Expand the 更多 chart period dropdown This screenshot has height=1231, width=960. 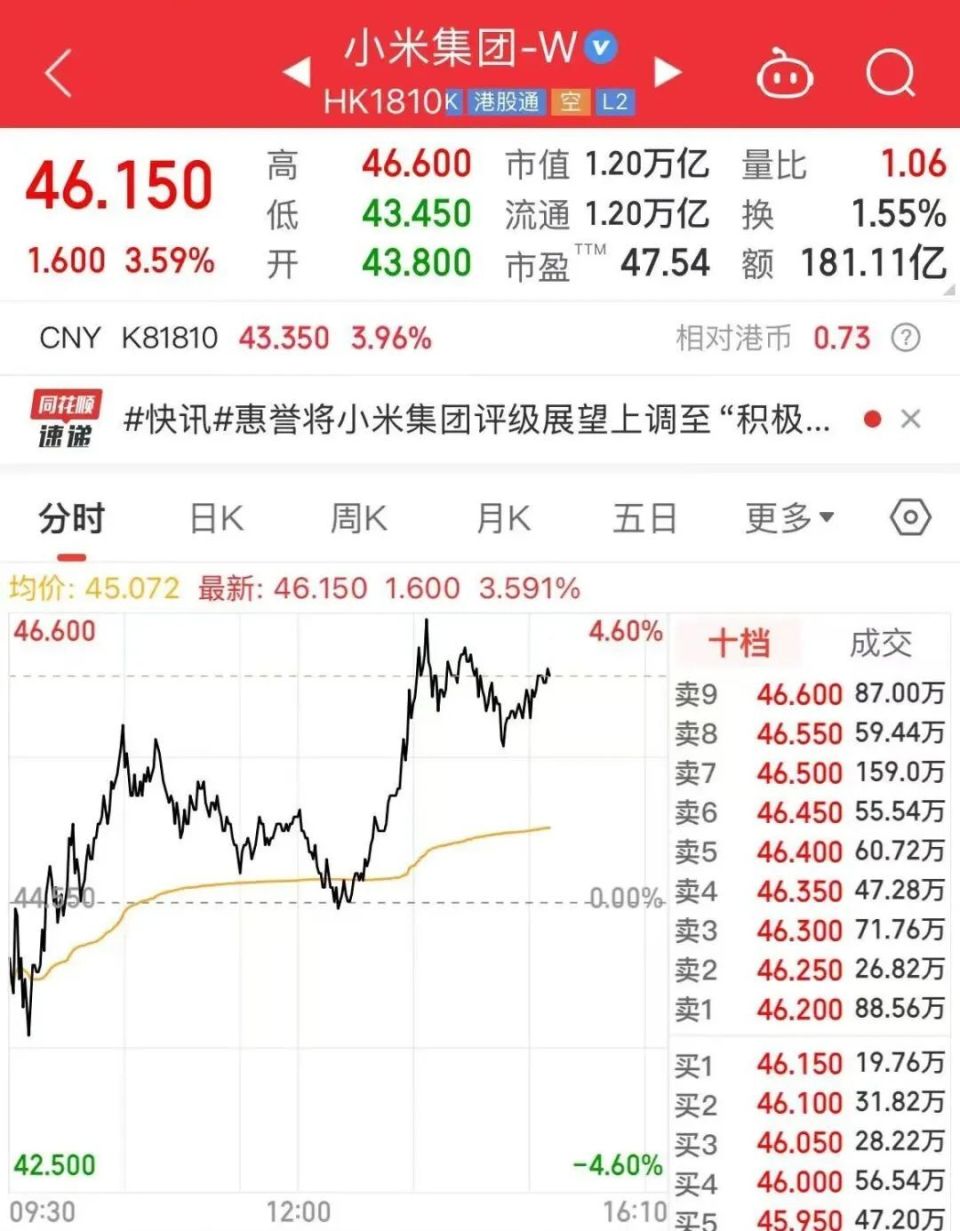pos(789,519)
